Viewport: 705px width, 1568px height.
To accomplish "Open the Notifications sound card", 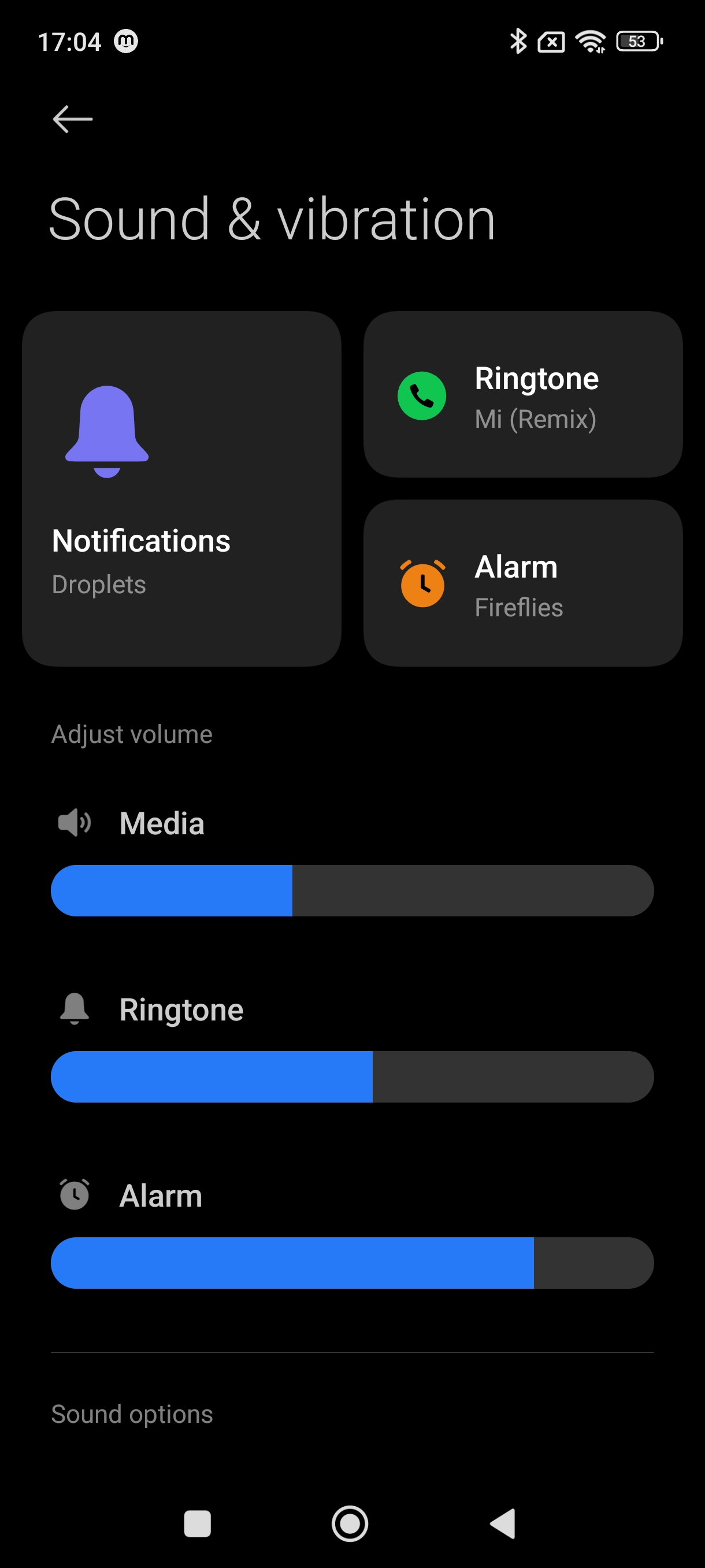I will tap(181, 488).
